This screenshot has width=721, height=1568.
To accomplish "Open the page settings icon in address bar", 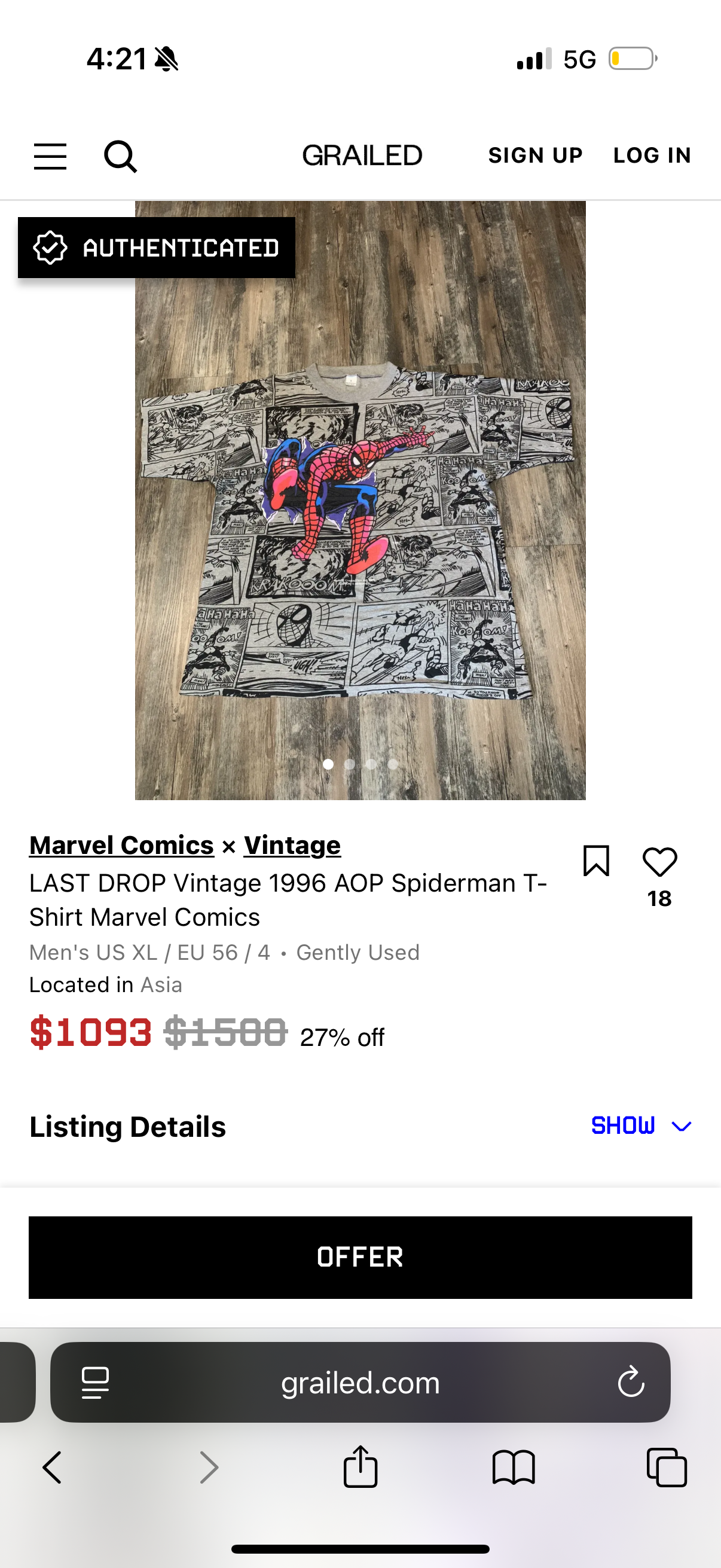I will pyautogui.click(x=96, y=1383).
